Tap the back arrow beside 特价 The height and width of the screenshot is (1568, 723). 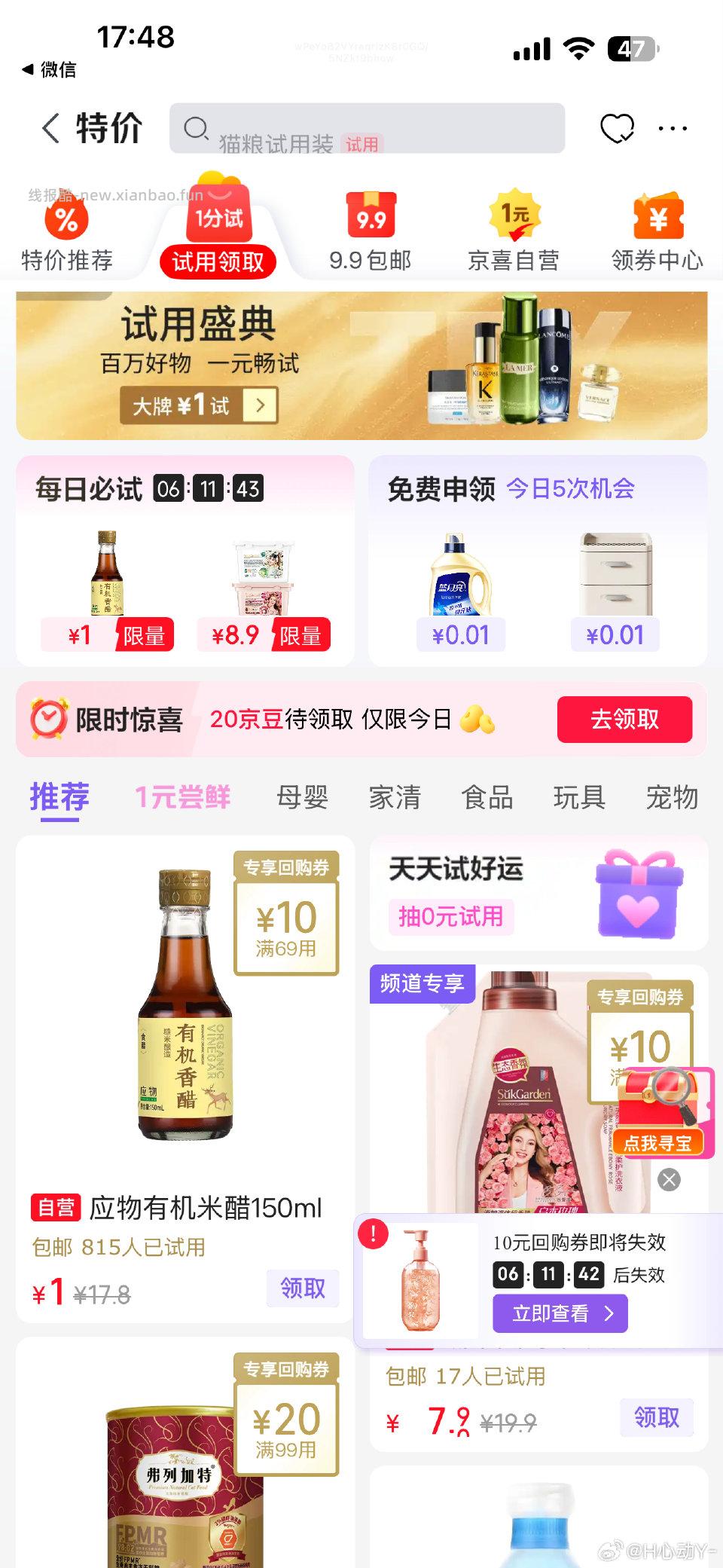[x=50, y=128]
